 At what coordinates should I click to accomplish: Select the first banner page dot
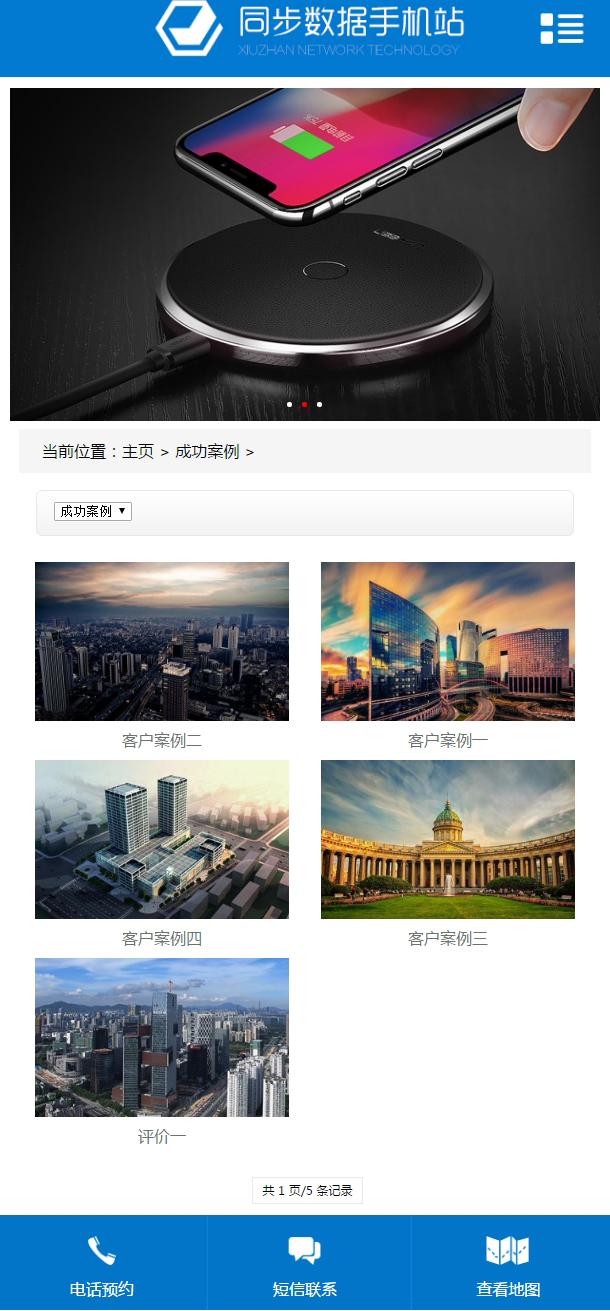(x=290, y=405)
